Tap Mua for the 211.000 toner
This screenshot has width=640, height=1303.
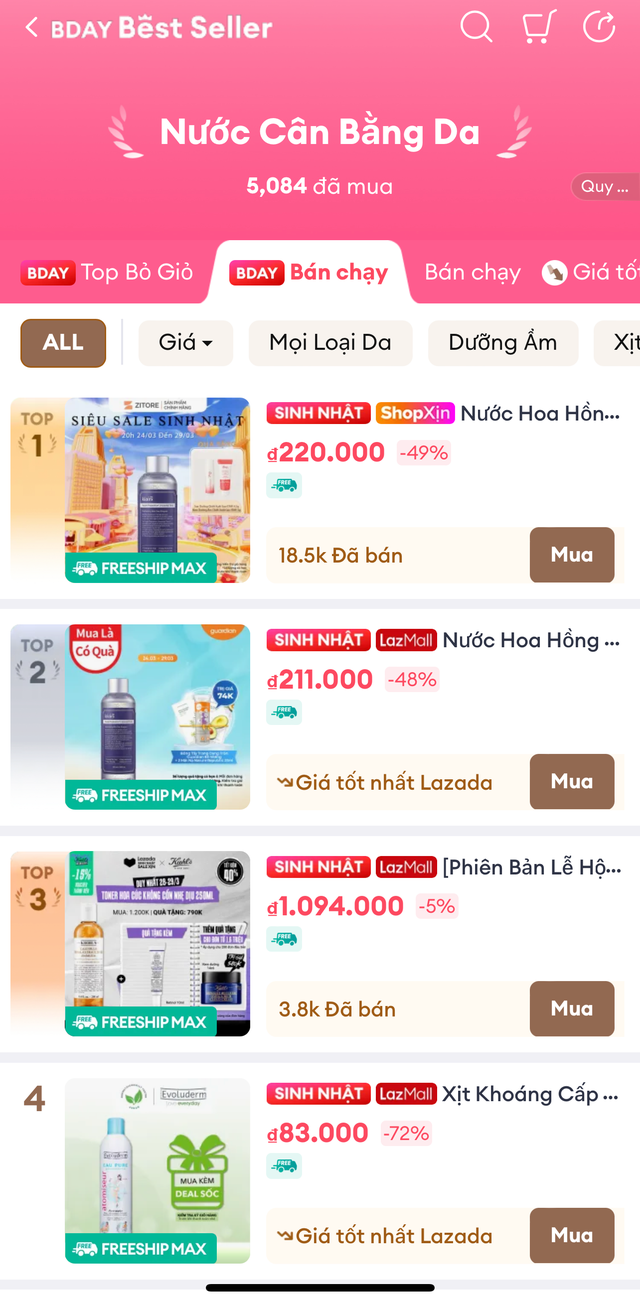tap(572, 782)
